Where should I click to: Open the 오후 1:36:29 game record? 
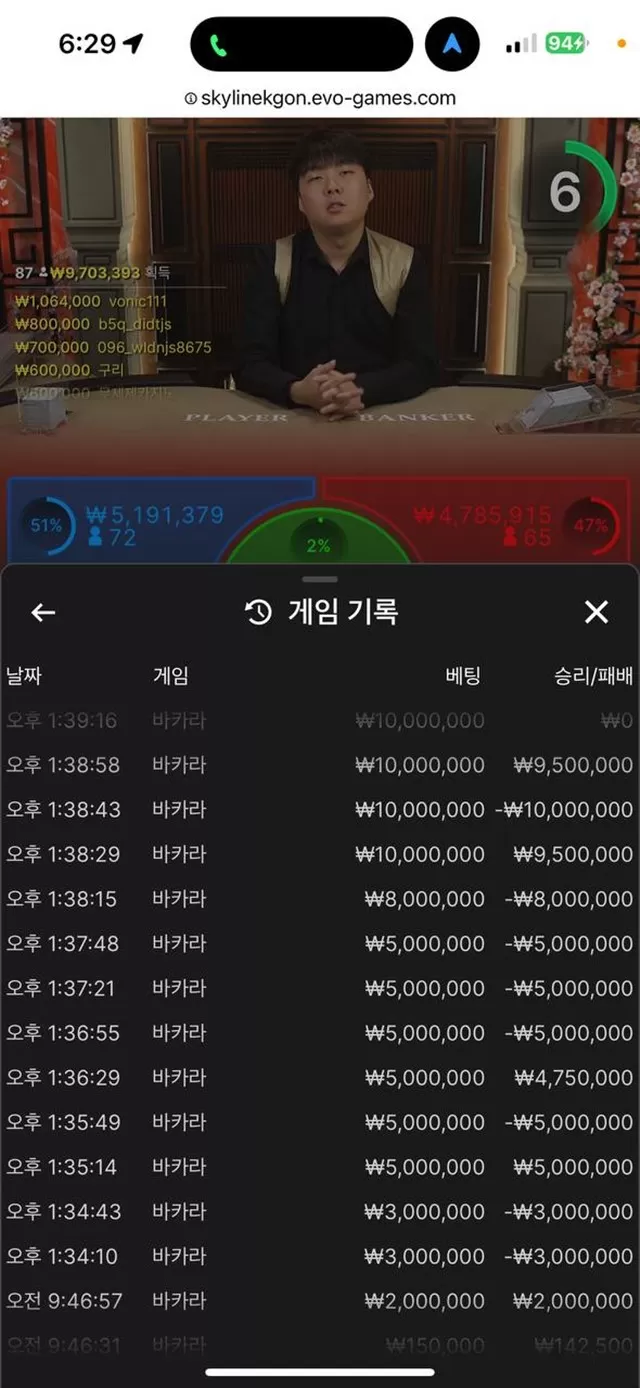coord(320,1078)
